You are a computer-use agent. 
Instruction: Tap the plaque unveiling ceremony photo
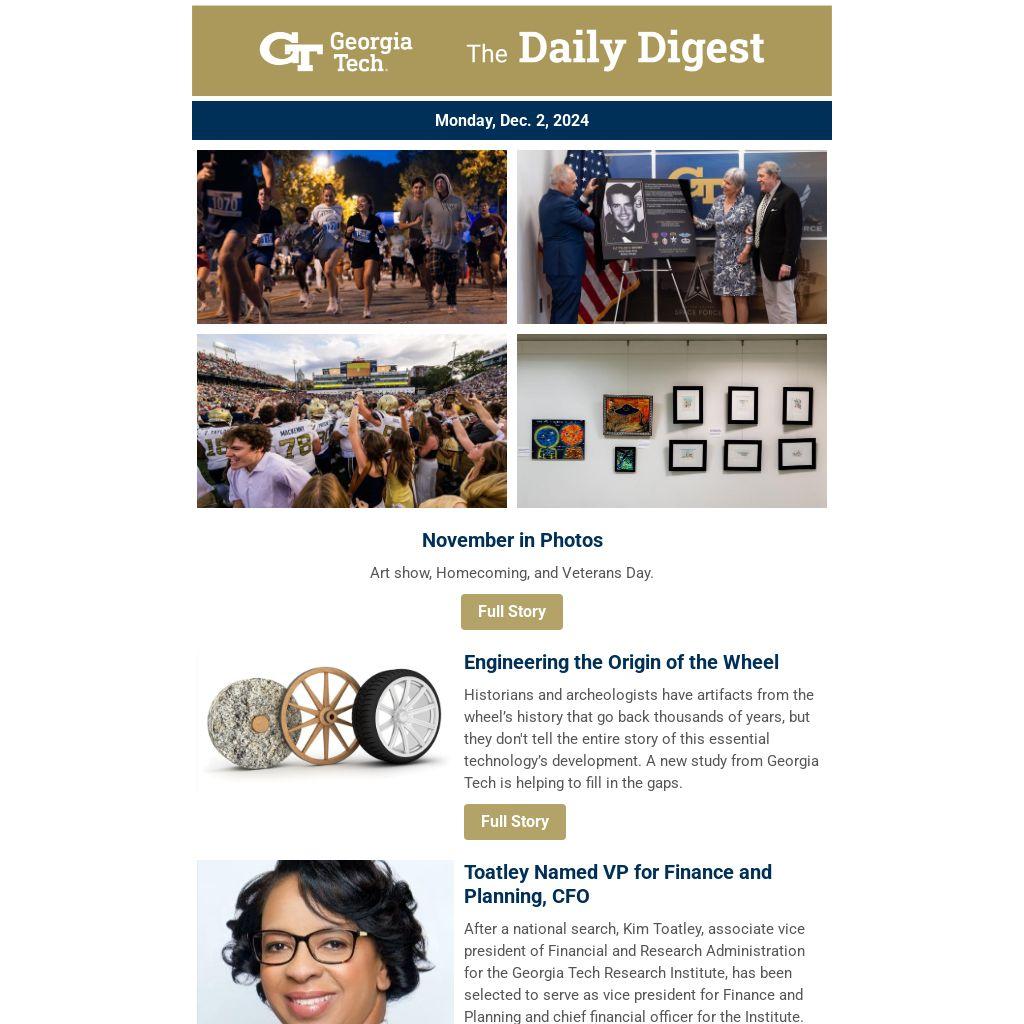click(x=671, y=237)
